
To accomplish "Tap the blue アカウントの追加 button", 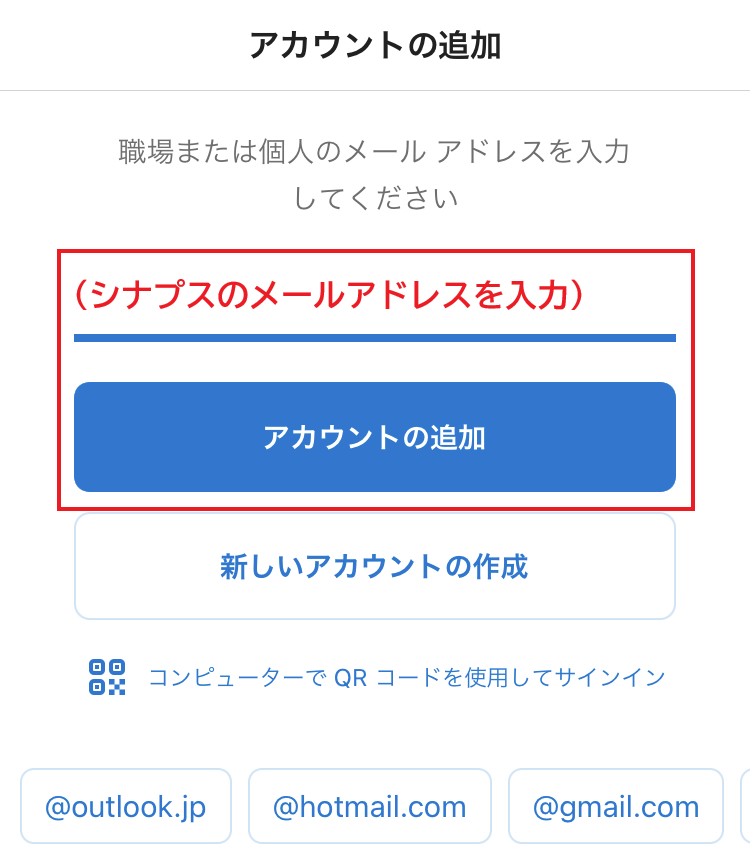I will pos(374,437).
